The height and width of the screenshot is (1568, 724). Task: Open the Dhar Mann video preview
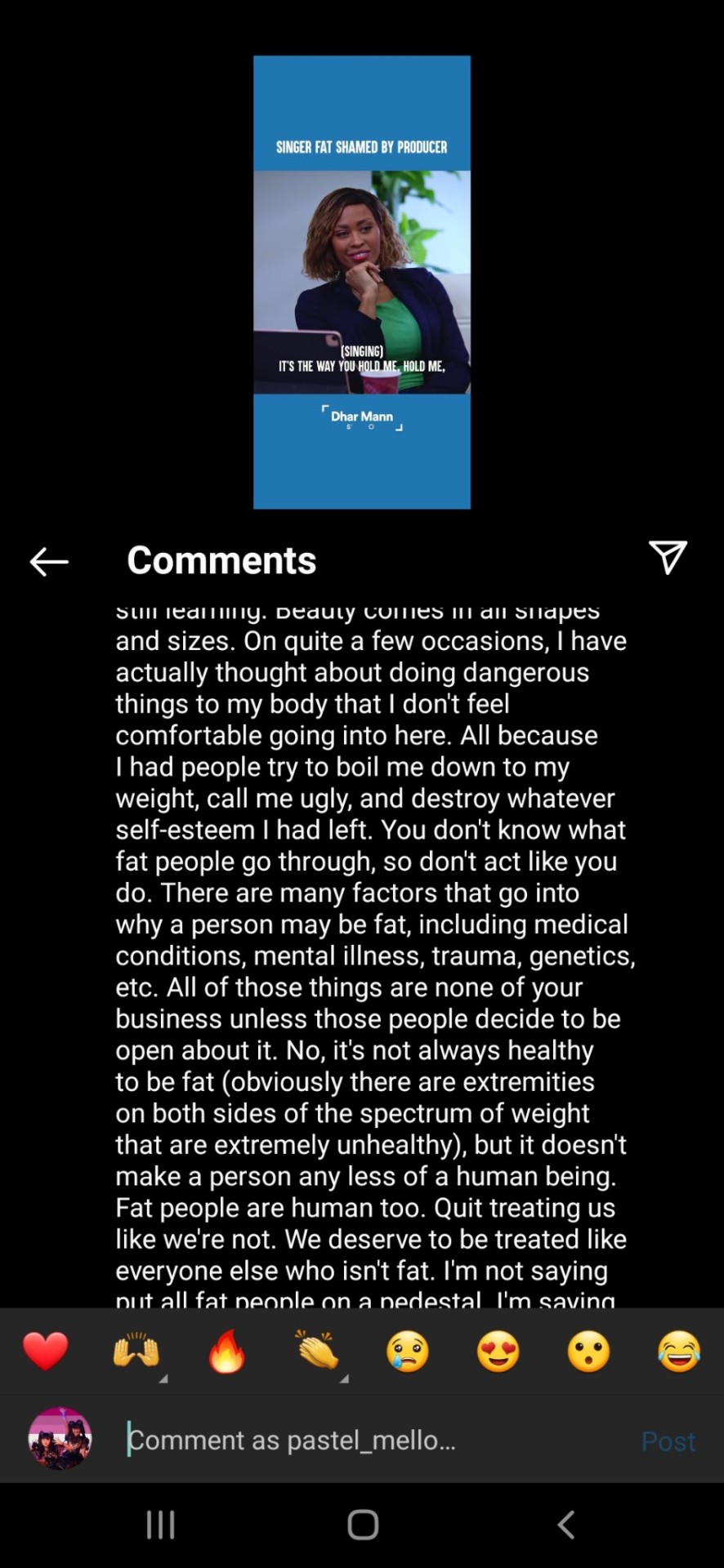pos(362,282)
